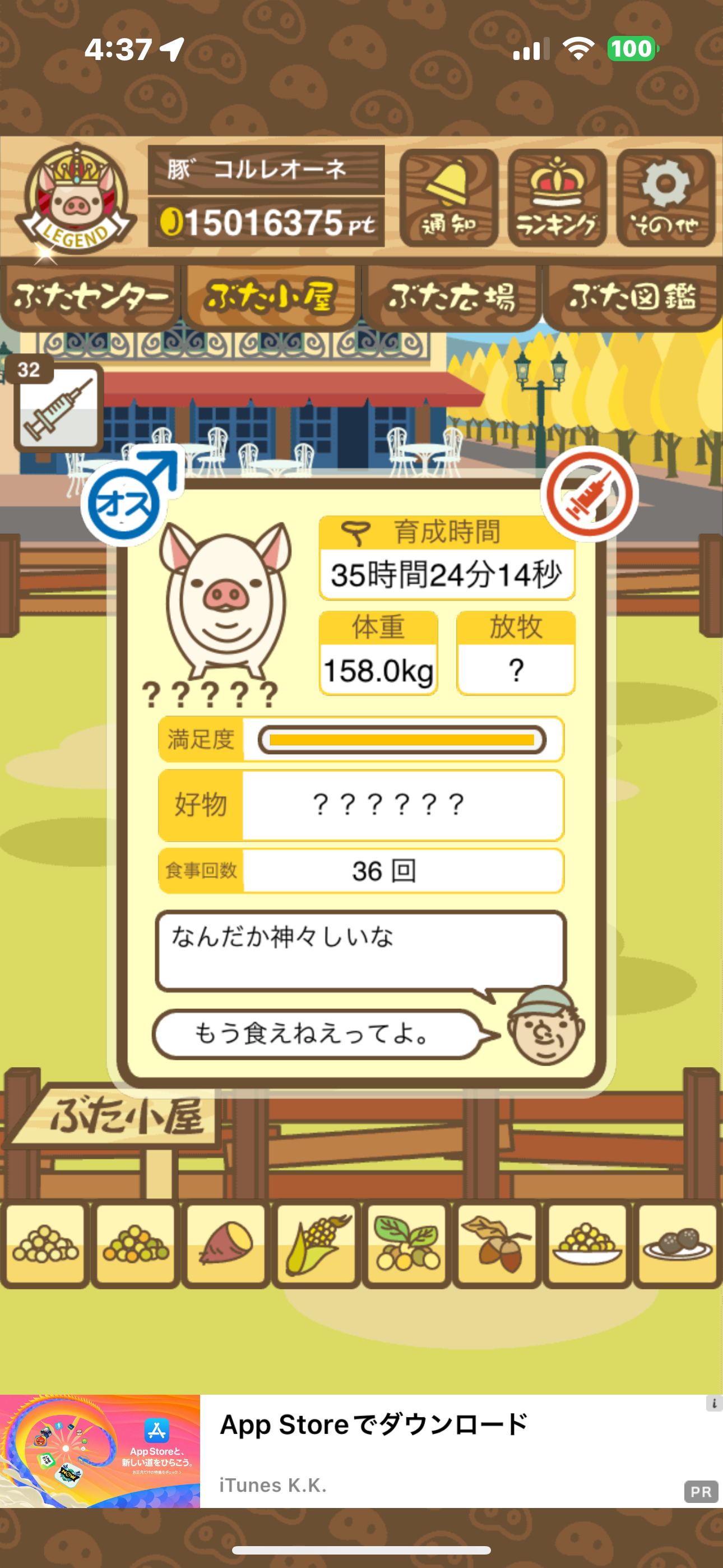This screenshot has height=1568, width=723.
Task: Select the ぶた小屋 tab
Action: point(271,298)
